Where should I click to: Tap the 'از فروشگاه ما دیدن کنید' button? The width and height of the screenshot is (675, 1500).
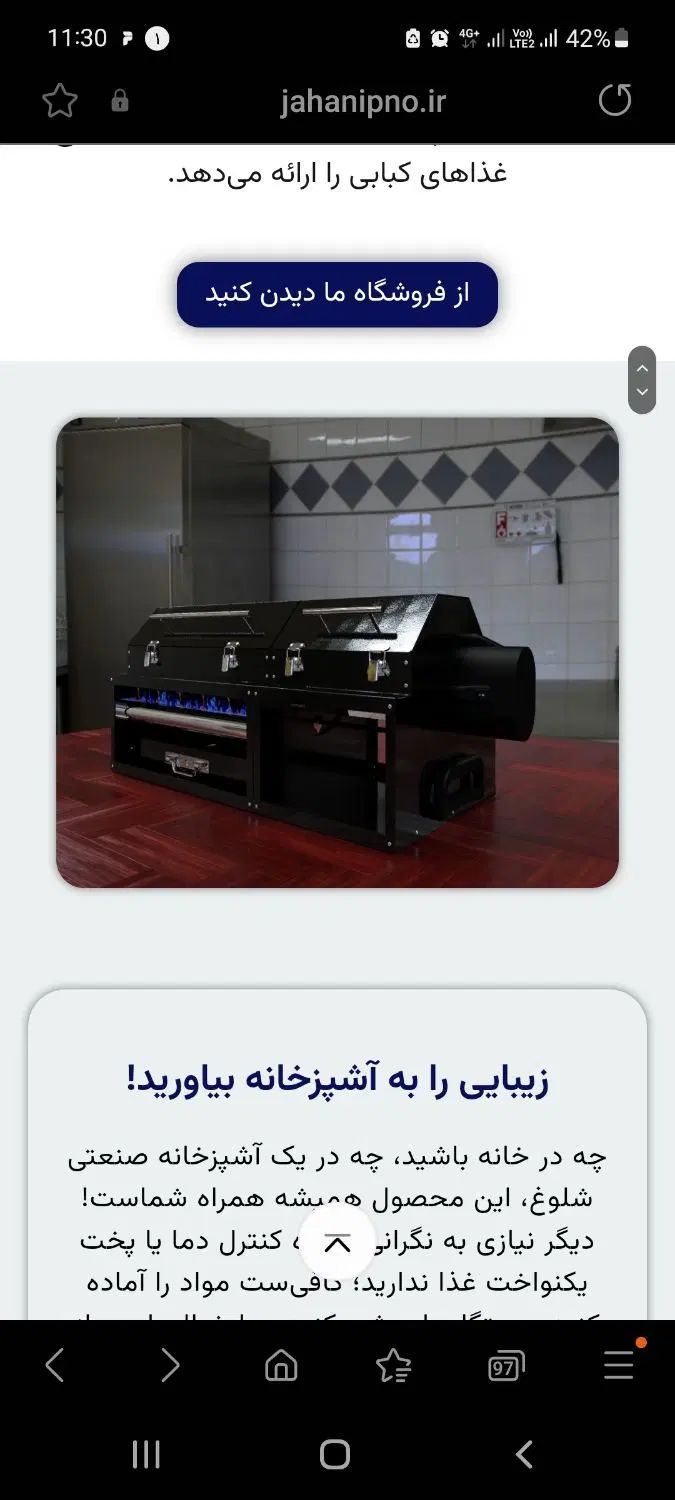[337, 294]
